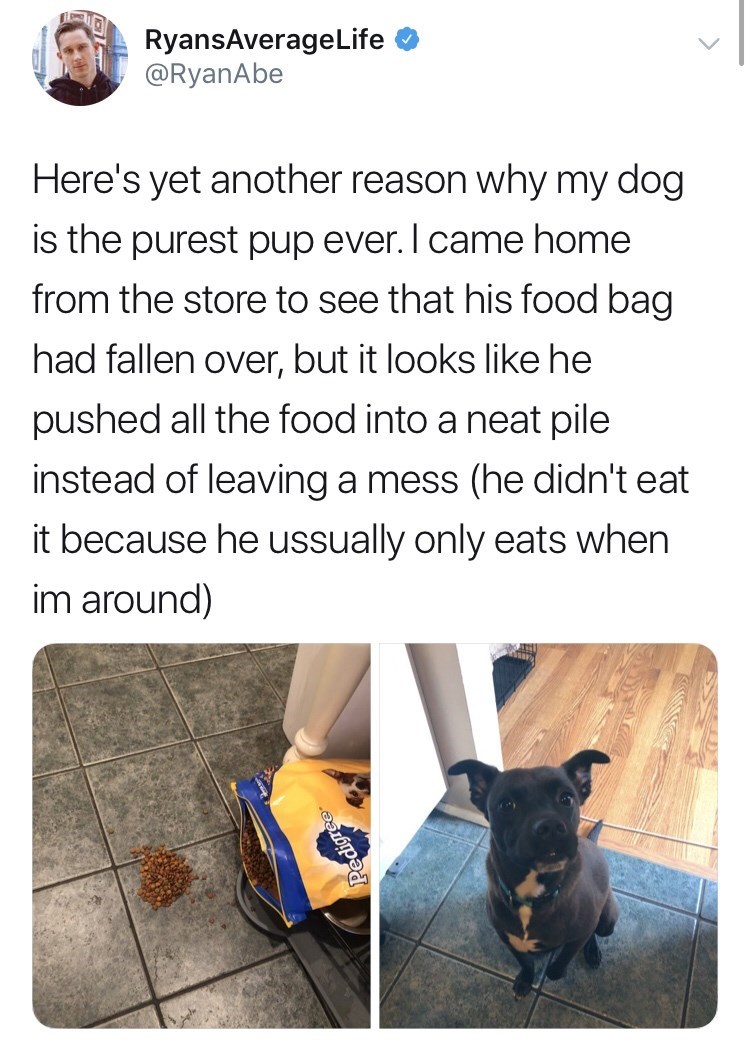This screenshot has width=750, height=1041.
Task: View the spilled dog food photo
Action: (201, 835)
